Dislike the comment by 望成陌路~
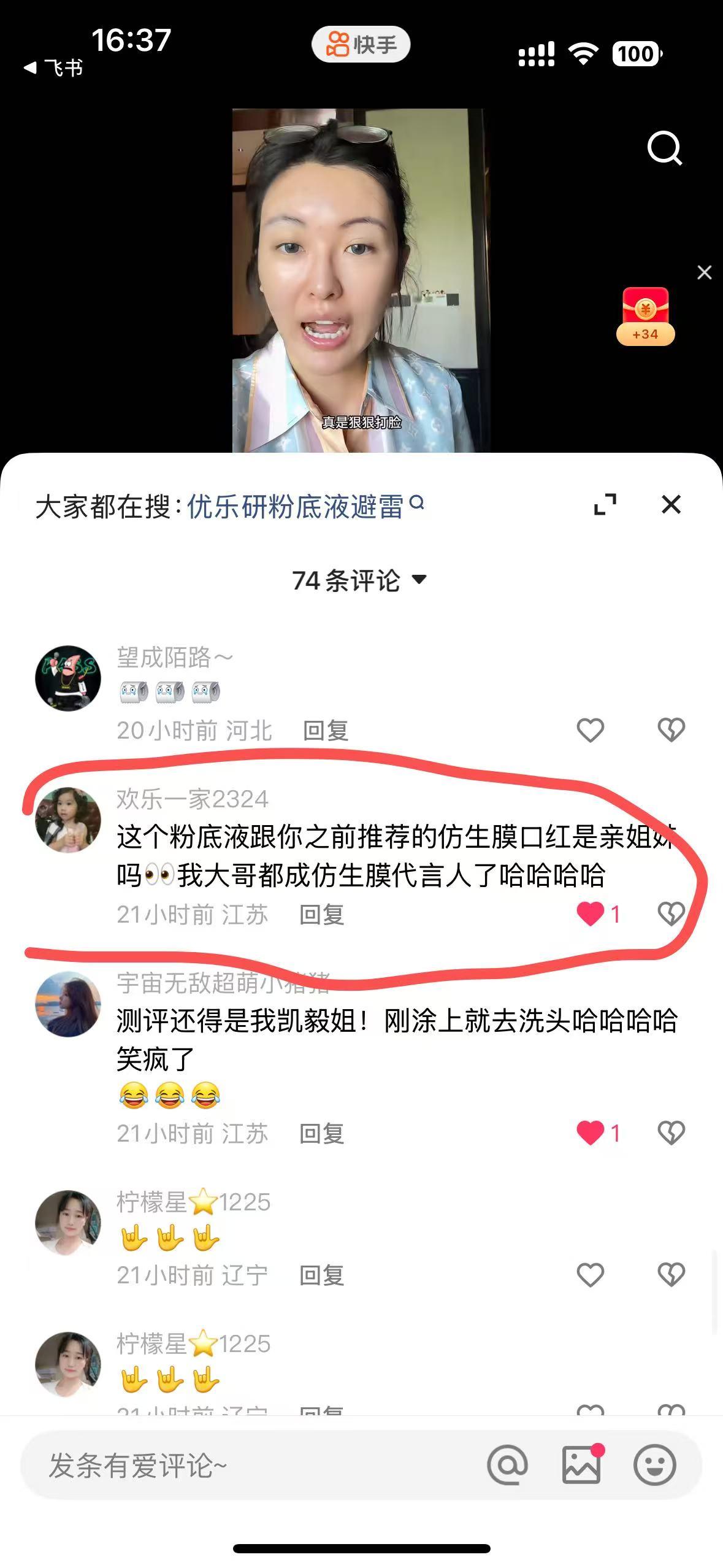This screenshot has width=723, height=1568. [671, 730]
